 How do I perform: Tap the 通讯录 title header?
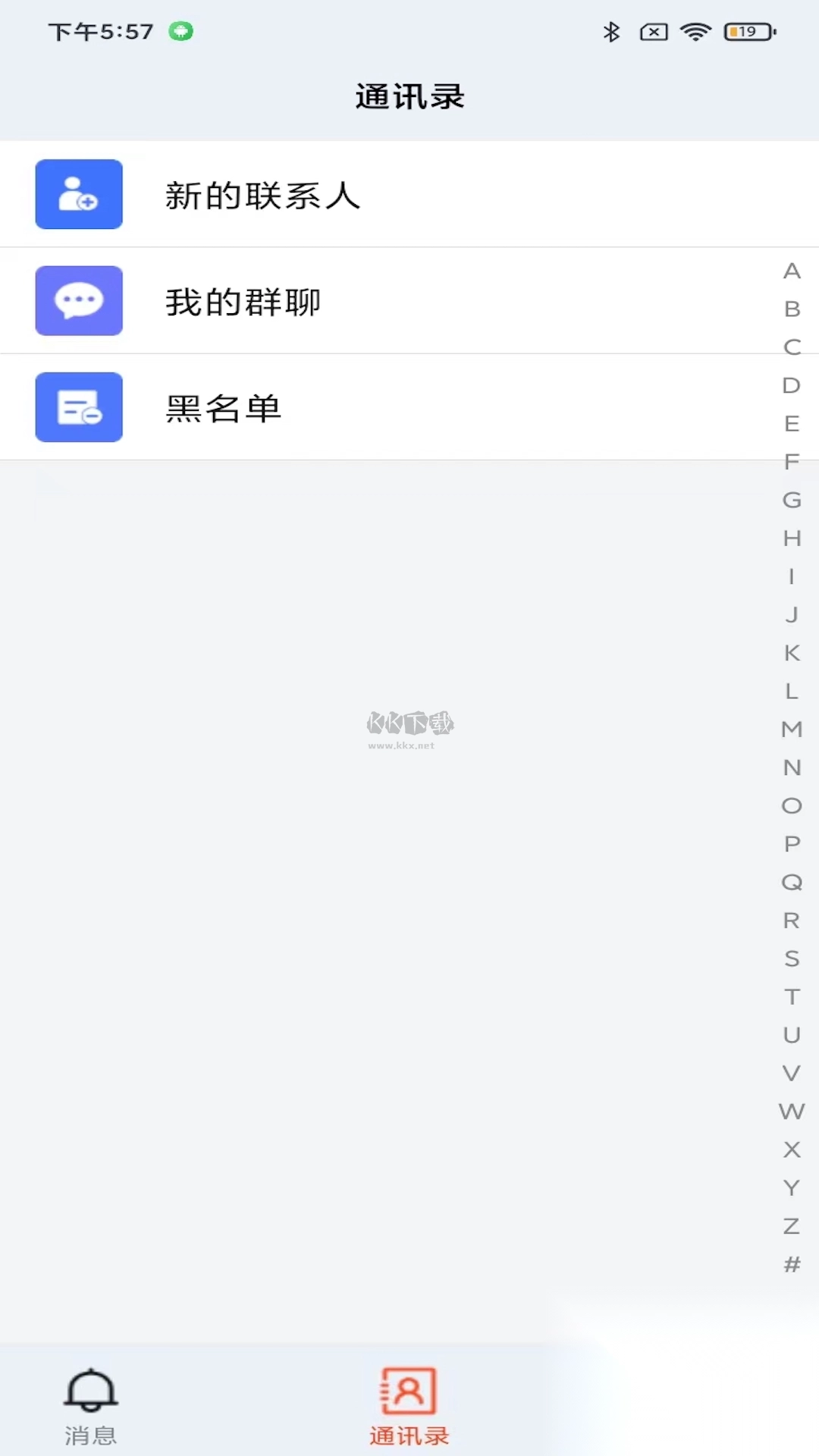[x=409, y=96]
